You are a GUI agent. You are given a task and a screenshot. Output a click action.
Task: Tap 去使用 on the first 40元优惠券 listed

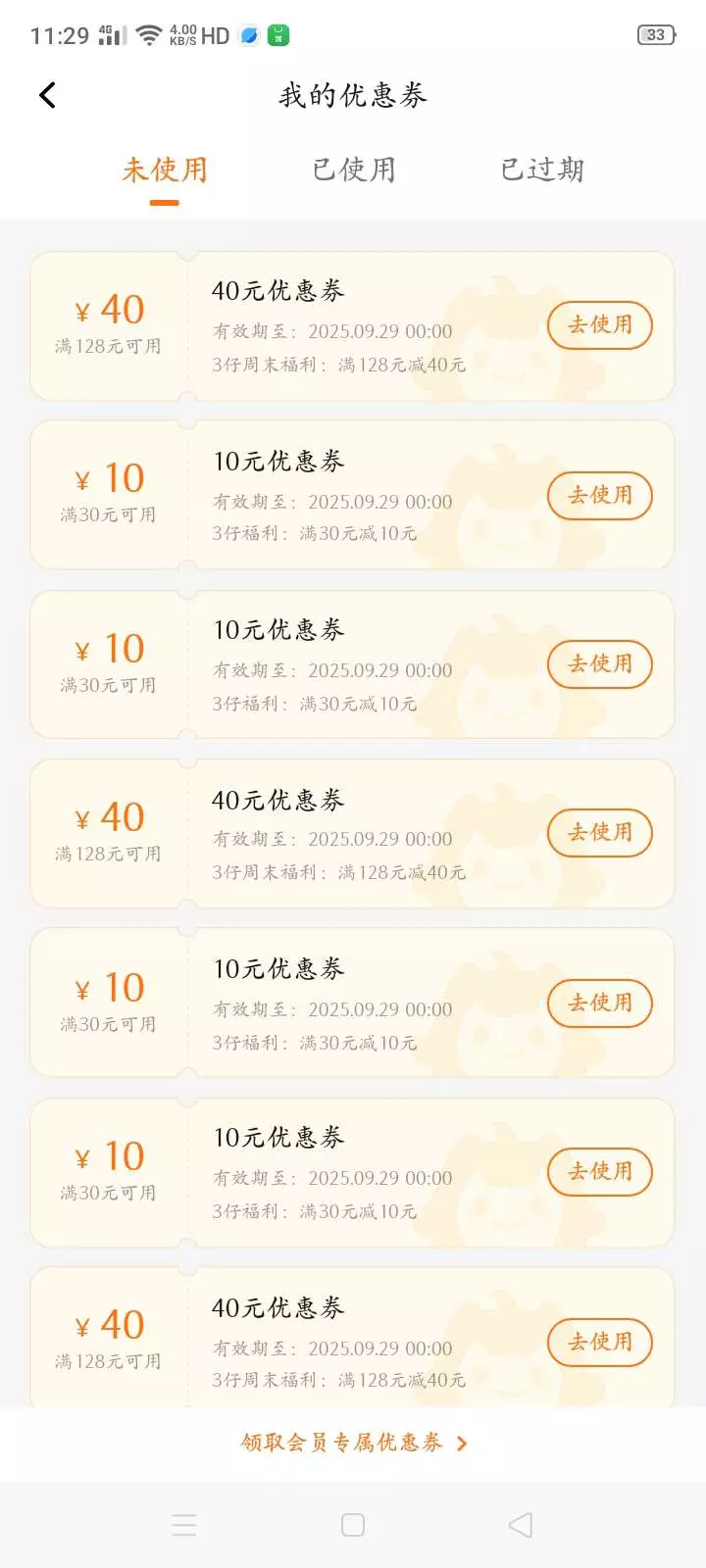click(600, 325)
